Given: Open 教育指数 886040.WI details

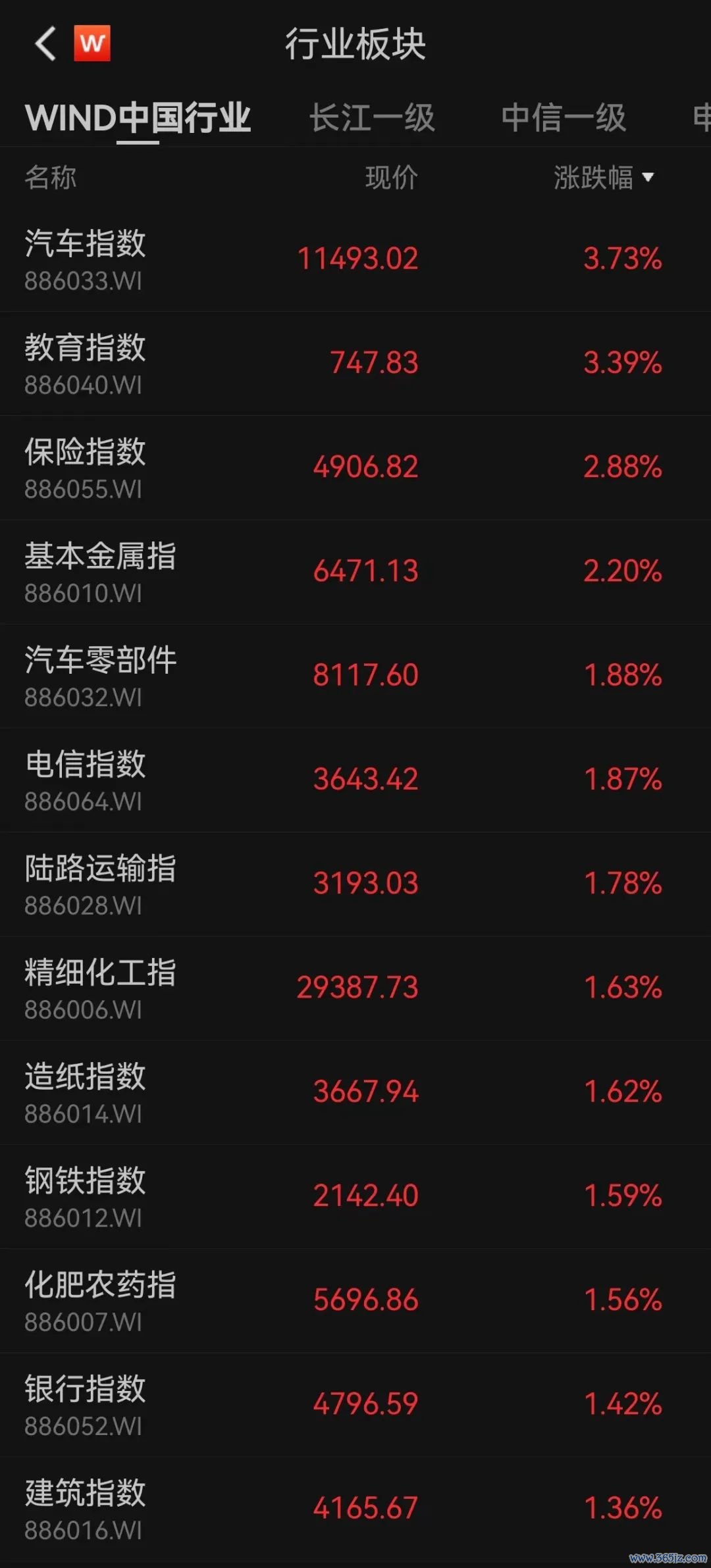Looking at the screenshot, I should pyautogui.click(x=355, y=363).
